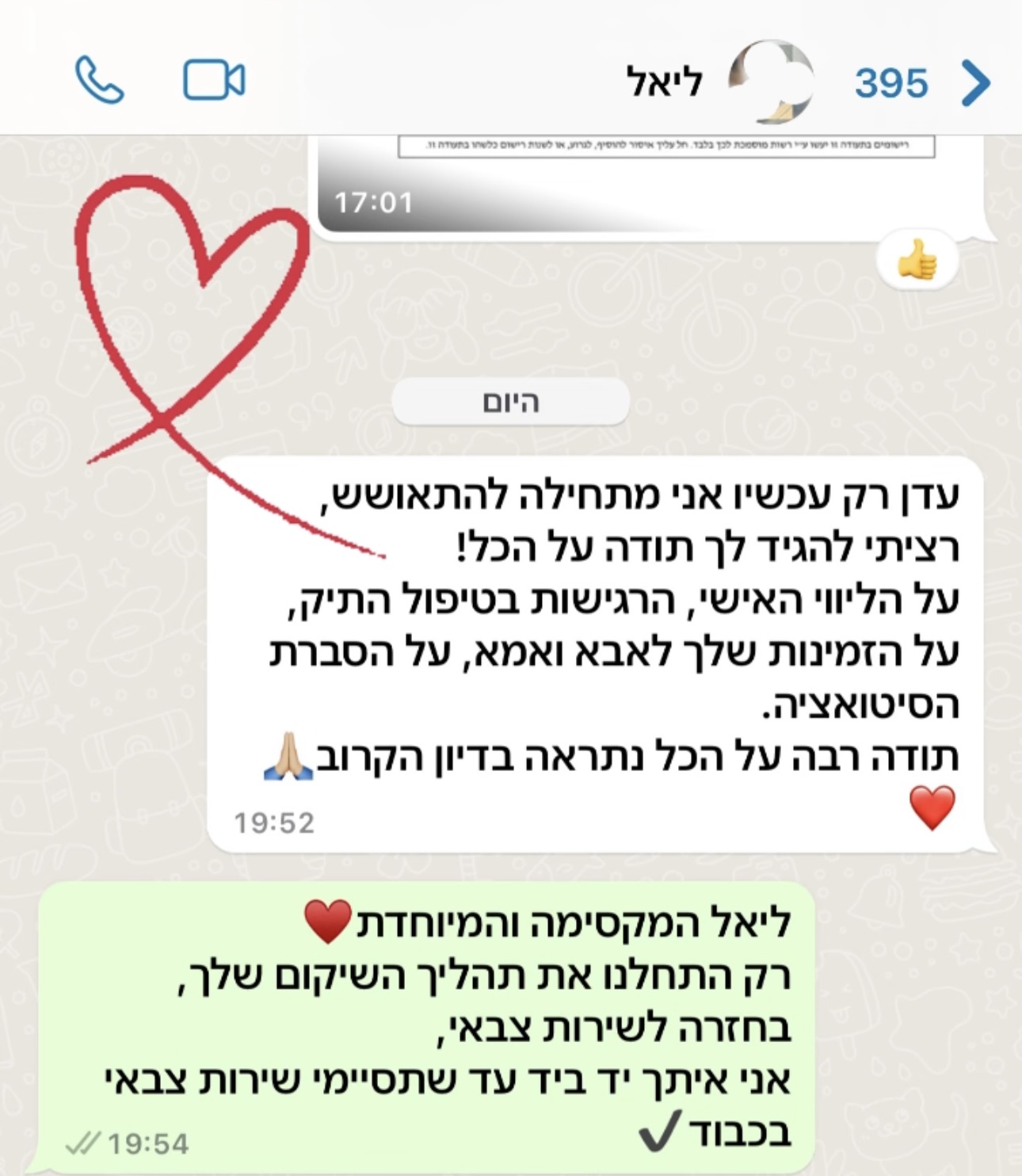Screen dimensions: 1022x1176
Task: Open the image message sent at 17:01
Action: click(650, 182)
